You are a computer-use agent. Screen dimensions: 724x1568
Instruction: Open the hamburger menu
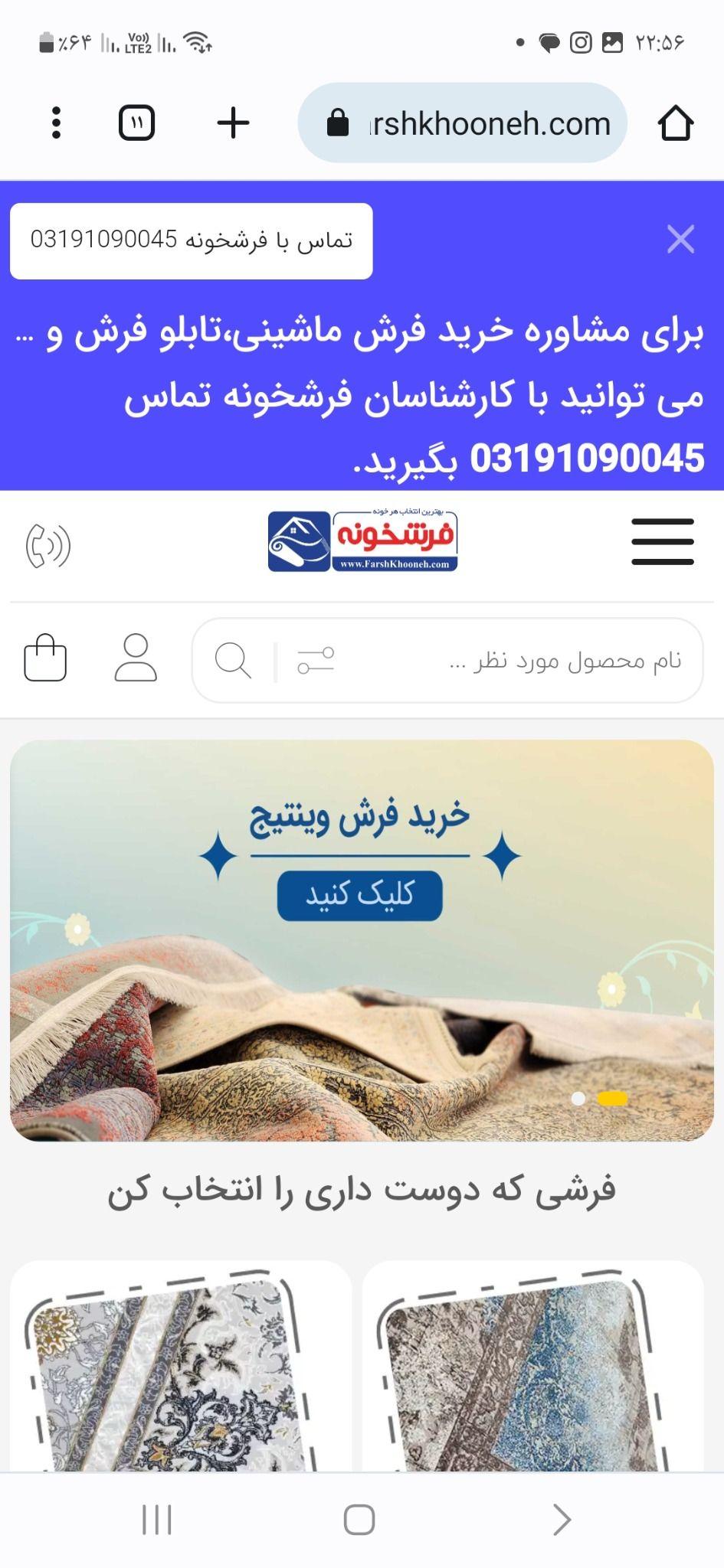[x=663, y=541]
